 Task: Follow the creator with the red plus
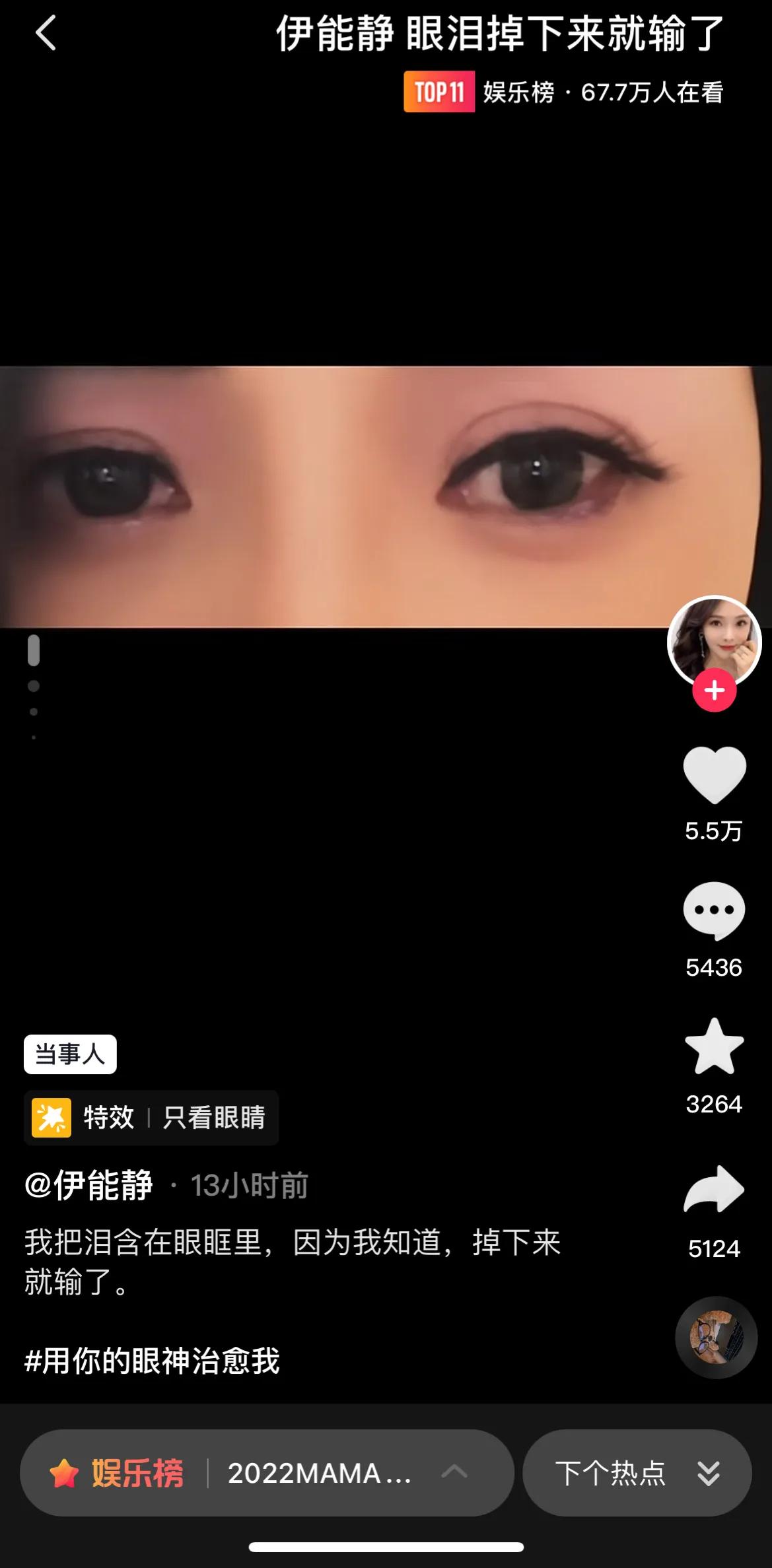click(x=714, y=691)
